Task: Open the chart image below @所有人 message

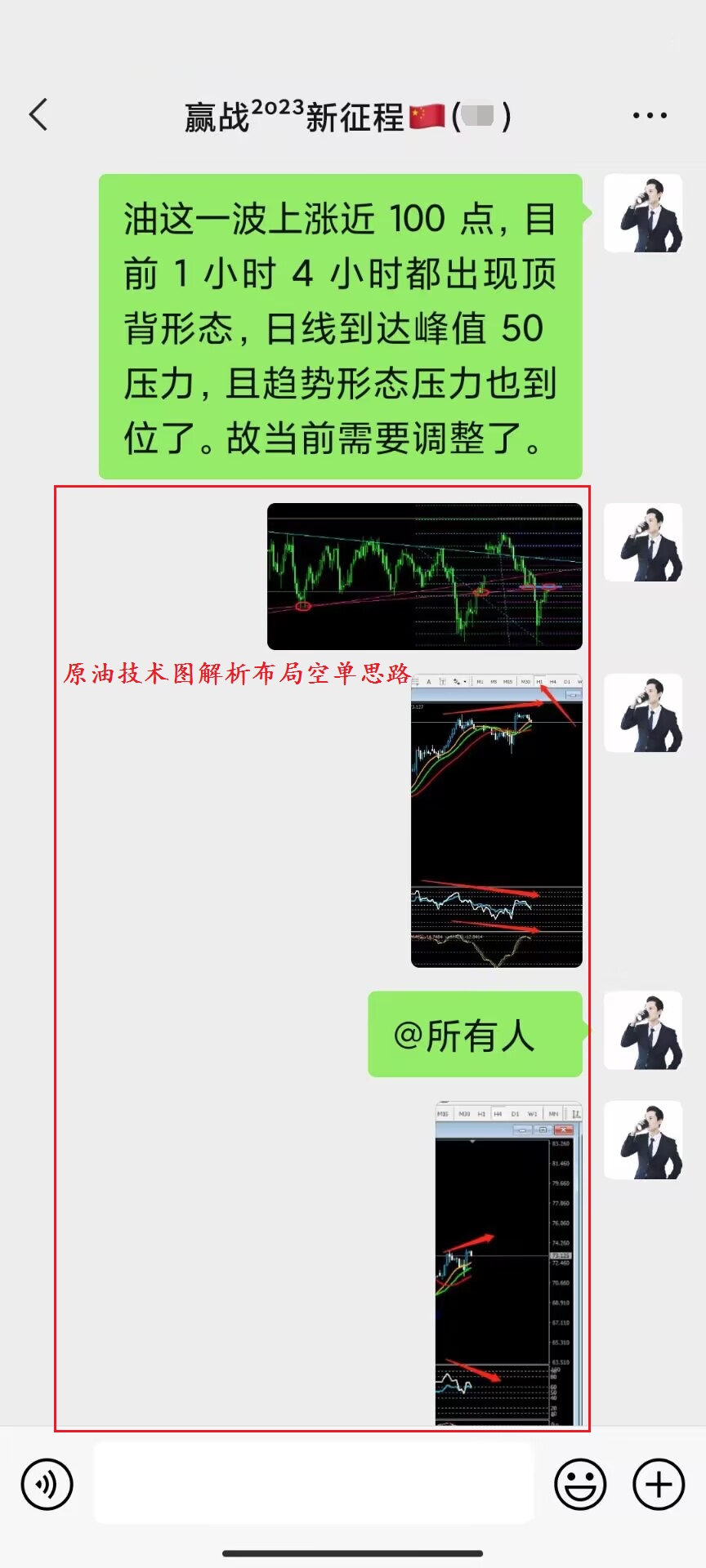Action: [x=507, y=1263]
